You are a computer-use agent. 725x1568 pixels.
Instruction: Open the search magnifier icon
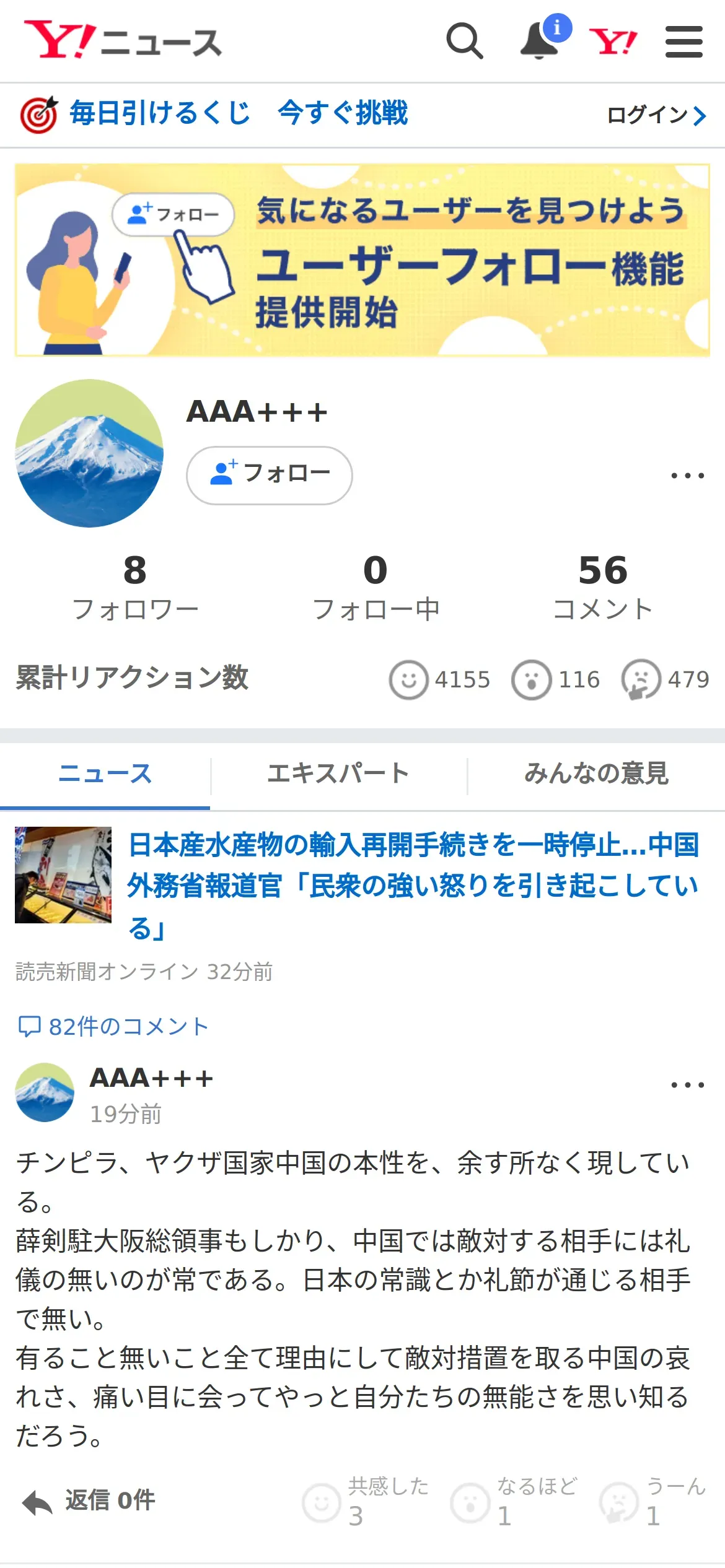coord(464,41)
